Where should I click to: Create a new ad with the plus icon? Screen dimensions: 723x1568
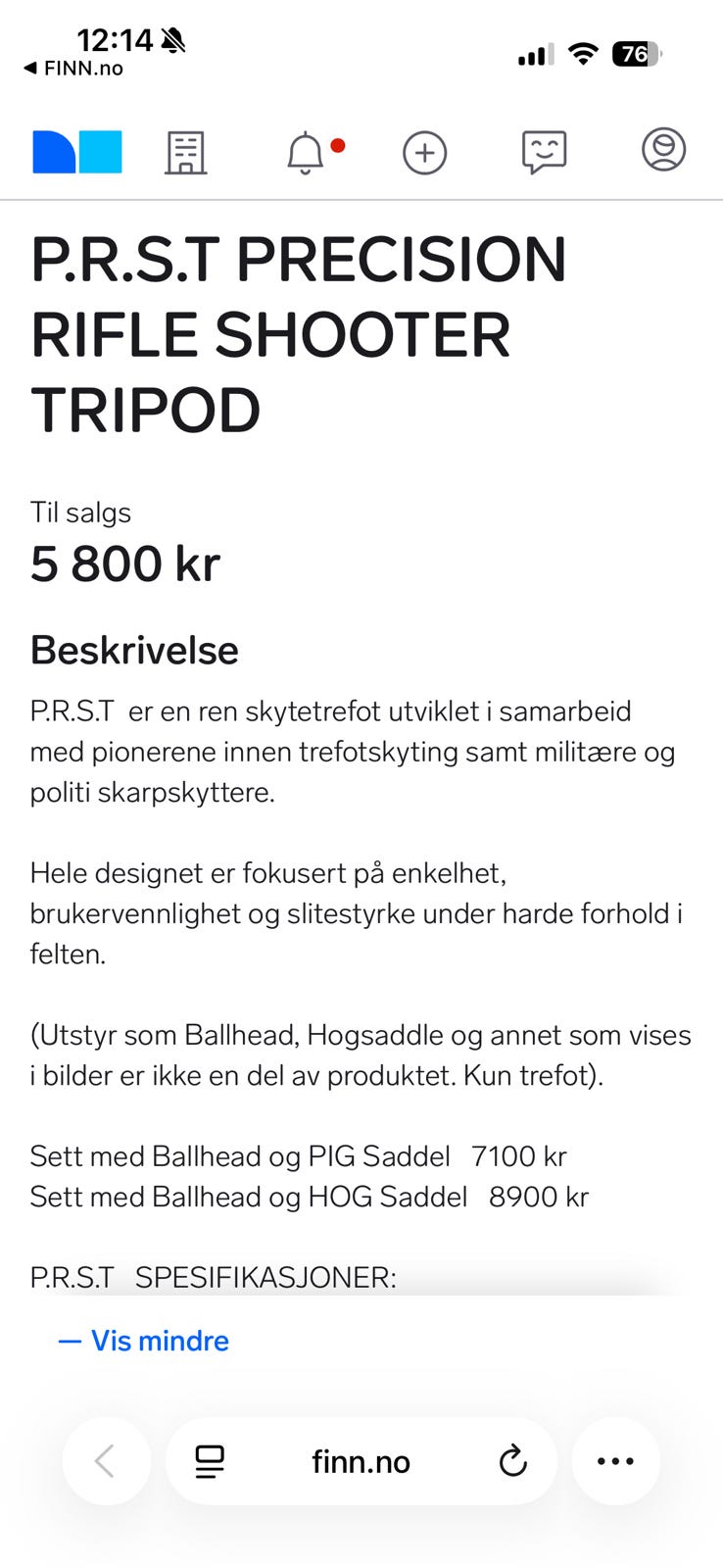point(424,153)
